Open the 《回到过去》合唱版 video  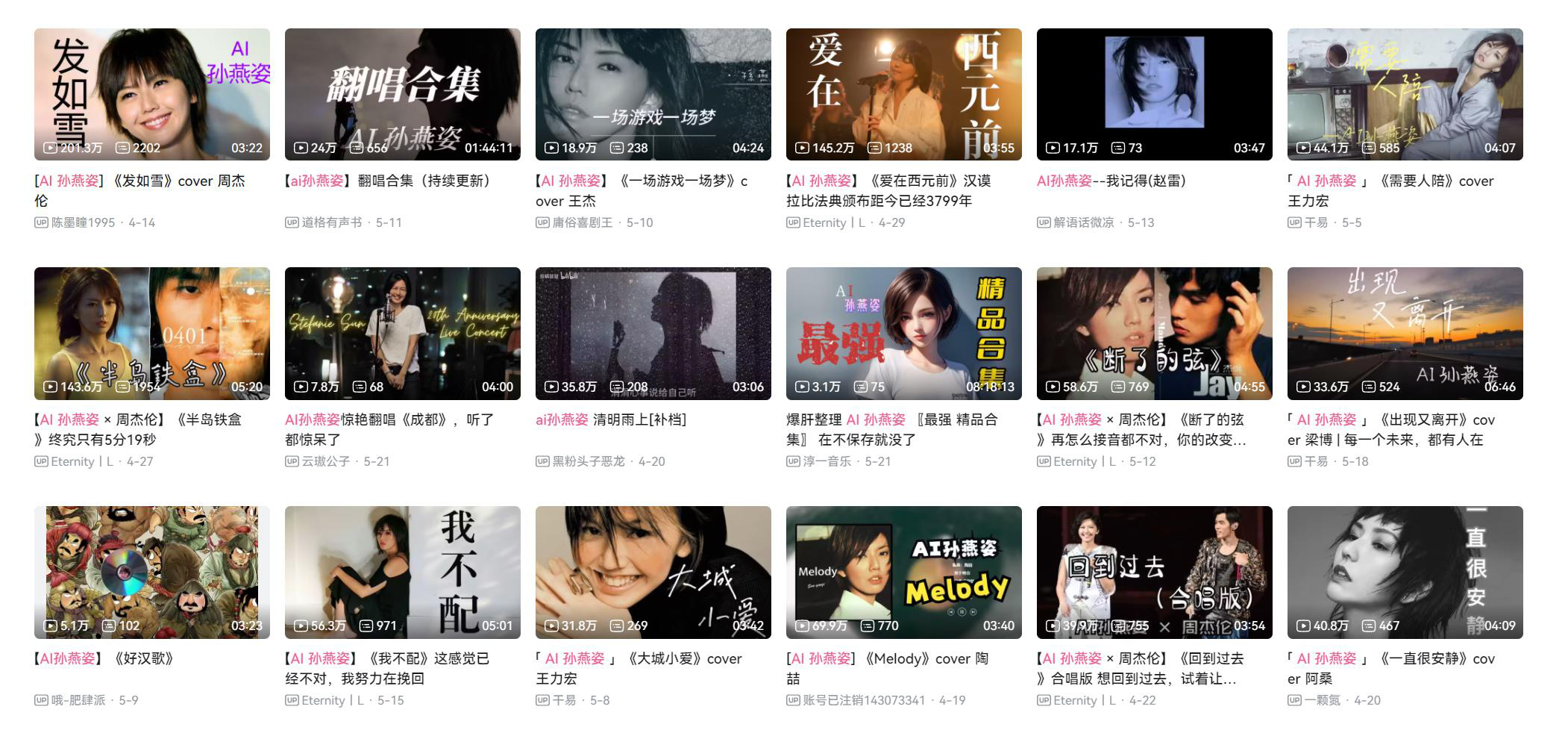tap(1154, 572)
